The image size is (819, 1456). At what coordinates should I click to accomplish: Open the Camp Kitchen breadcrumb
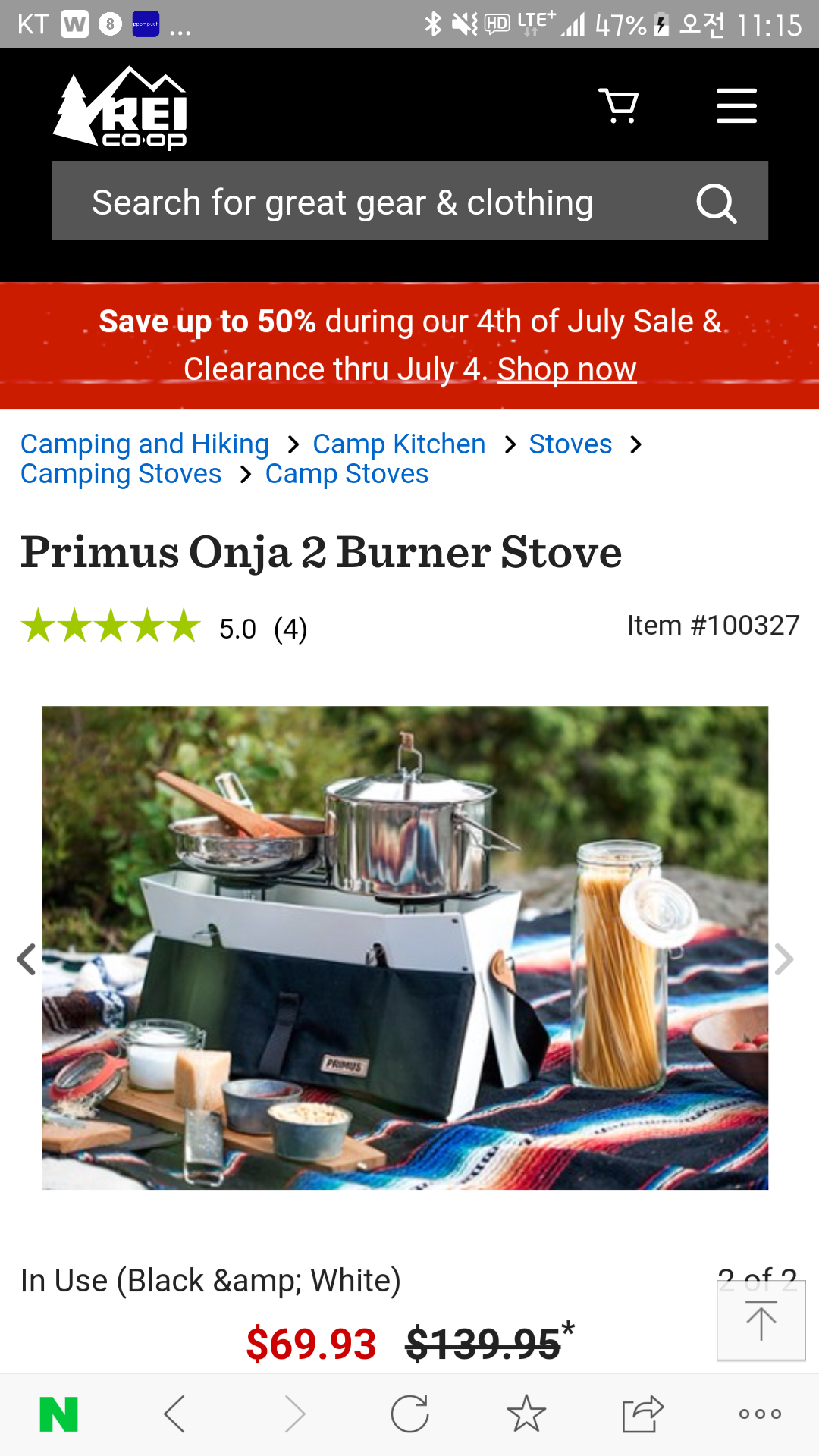pyautogui.click(x=399, y=444)
